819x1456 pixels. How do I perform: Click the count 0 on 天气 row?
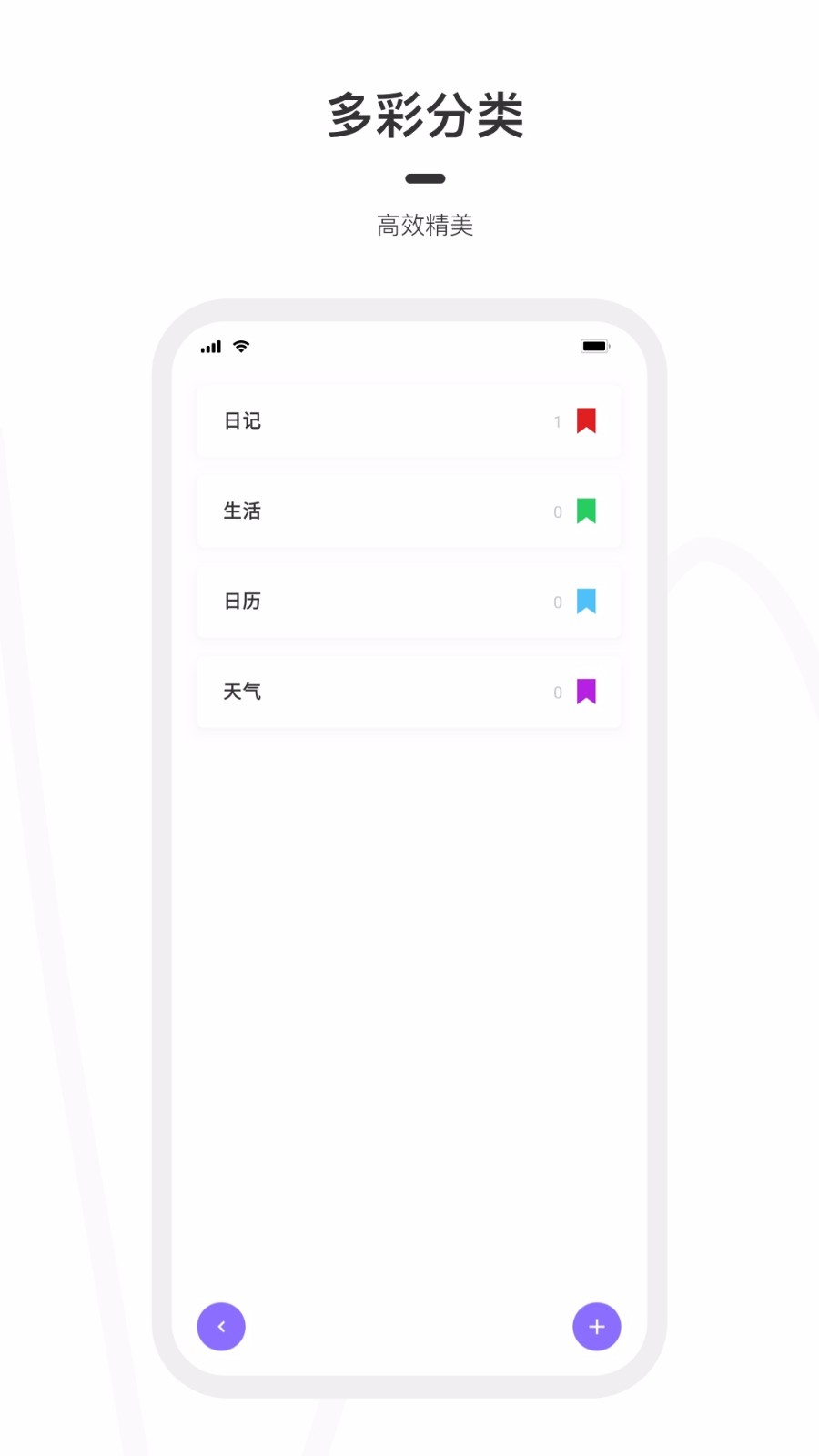click(557, 692)
